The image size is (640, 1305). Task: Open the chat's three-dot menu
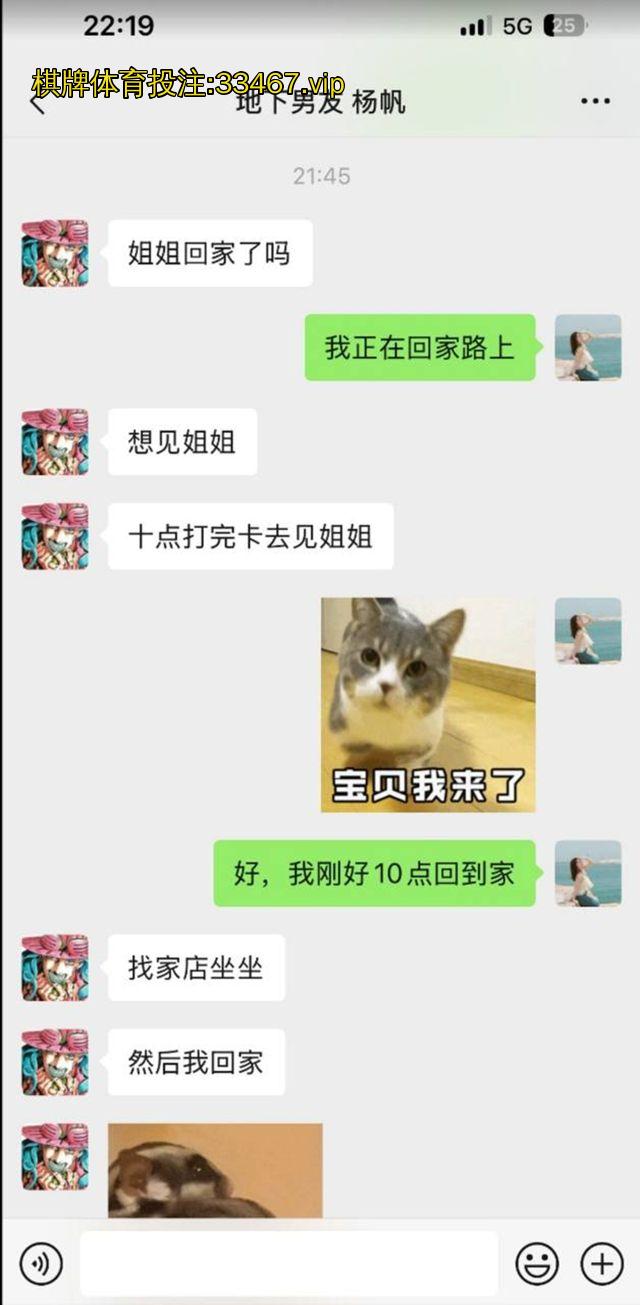pos(595,101)
